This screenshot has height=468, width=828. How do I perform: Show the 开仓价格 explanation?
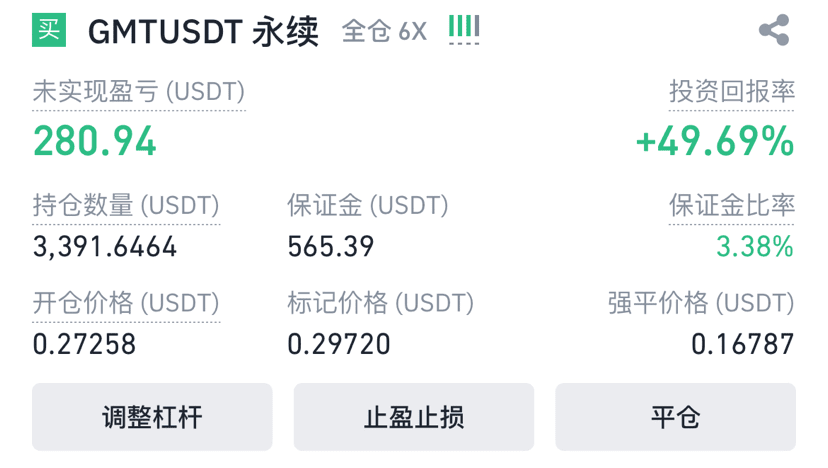click(126, 303)
